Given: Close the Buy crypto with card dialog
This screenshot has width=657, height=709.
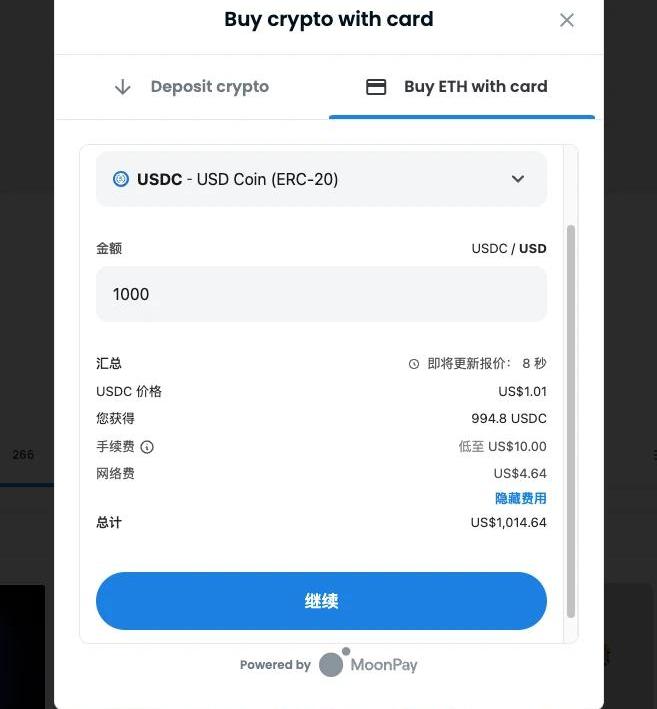Looking at the screenshot, I should [x=567, y=20].
